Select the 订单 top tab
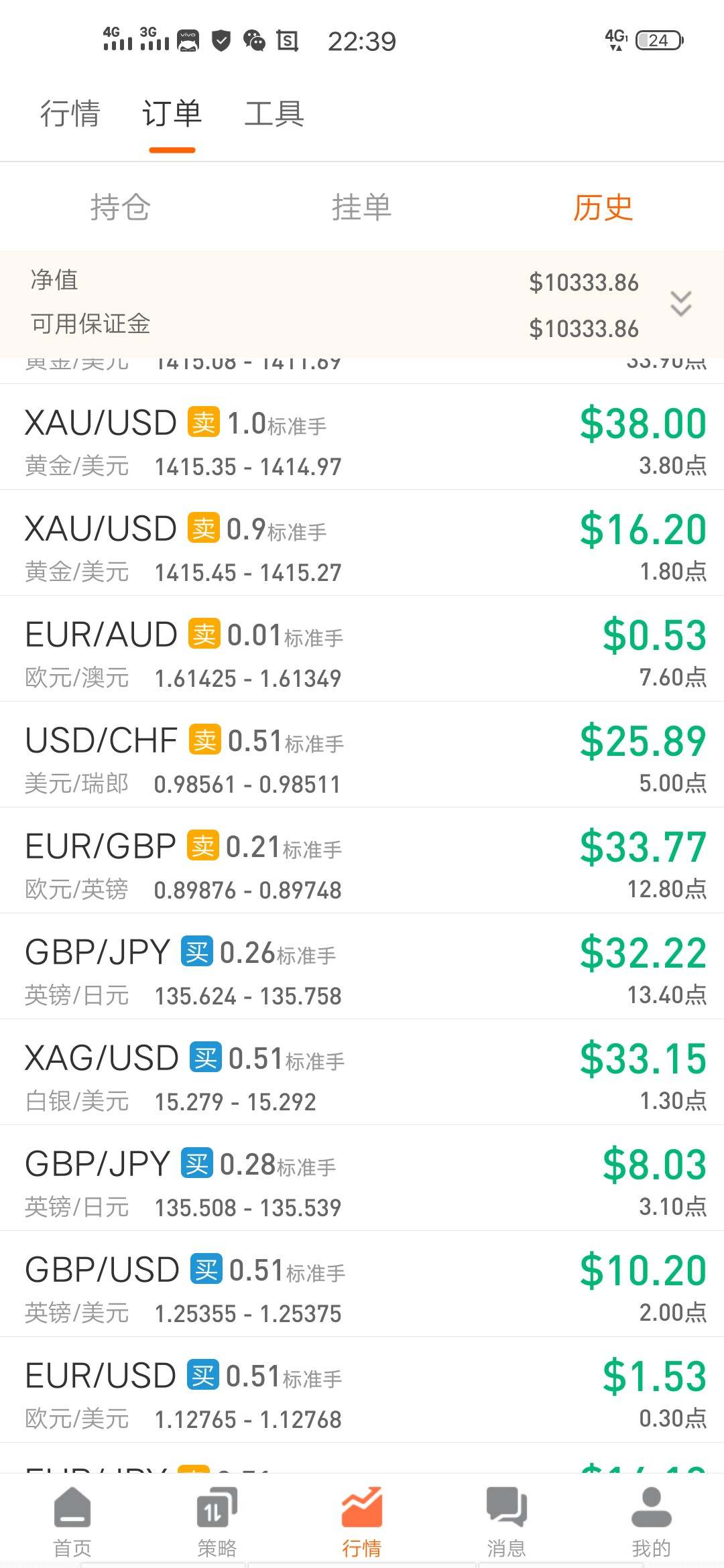The image size is (724, 1568). pos(172,113)
